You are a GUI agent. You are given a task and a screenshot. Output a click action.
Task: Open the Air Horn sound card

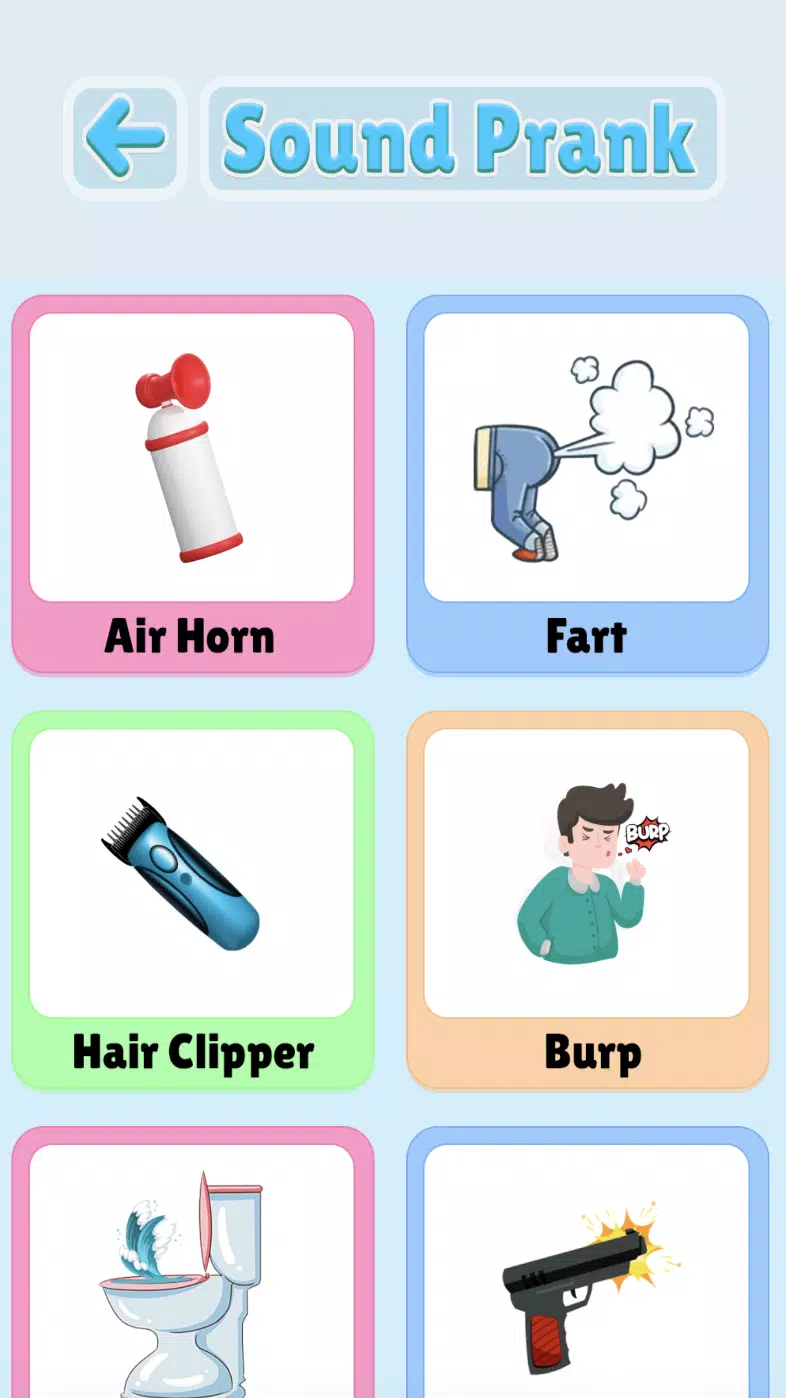tap(193, 484)
